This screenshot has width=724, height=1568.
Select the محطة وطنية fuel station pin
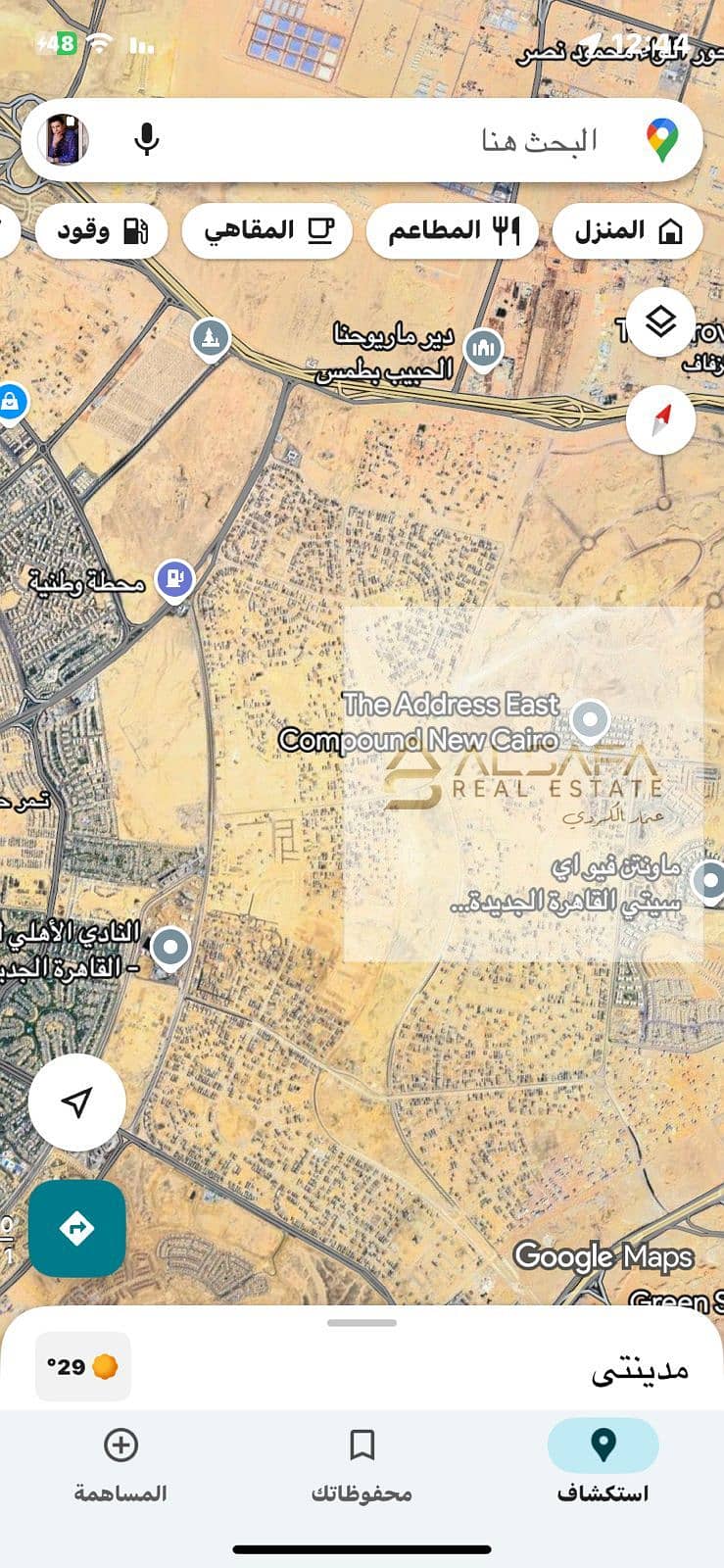coord(174,579)
